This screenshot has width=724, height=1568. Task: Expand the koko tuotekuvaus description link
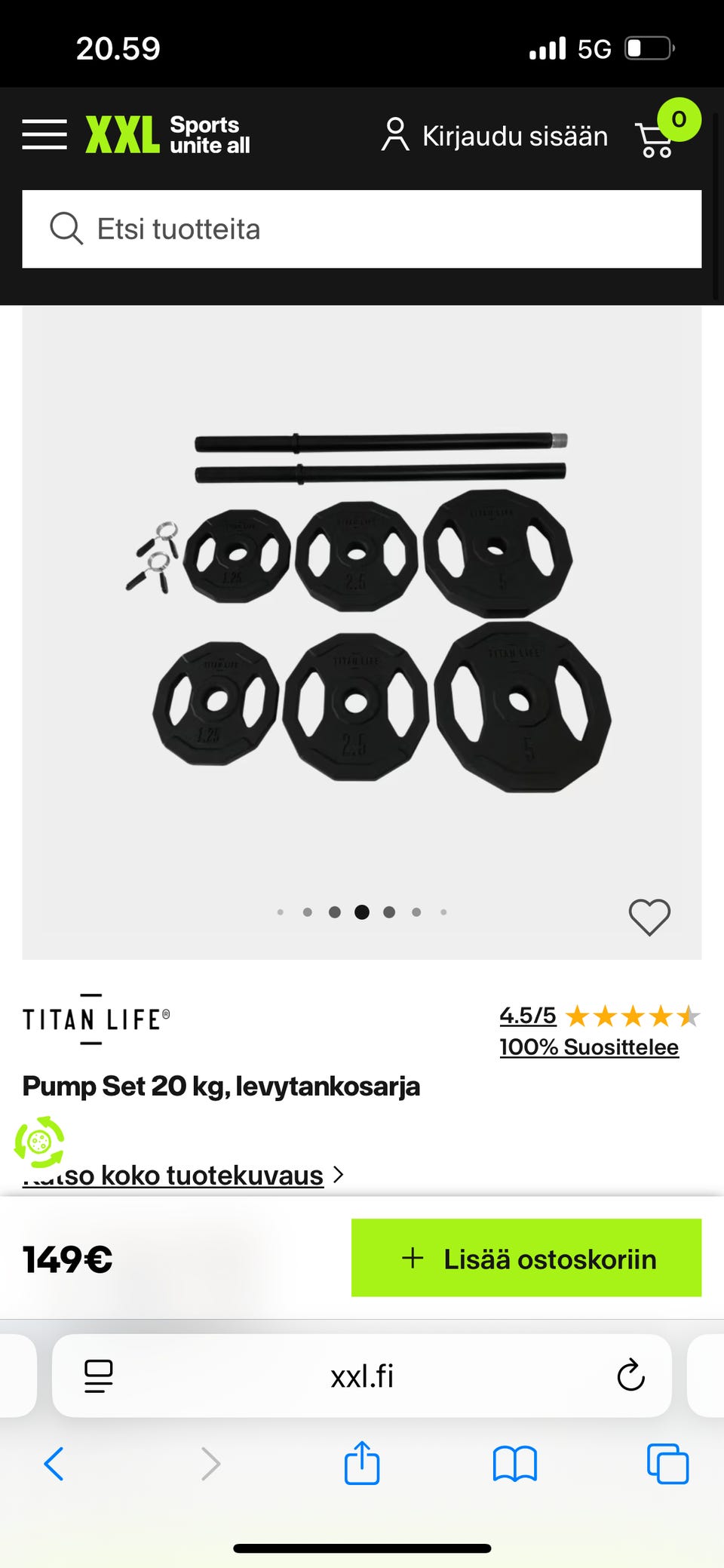click(x=185, y=1175)
